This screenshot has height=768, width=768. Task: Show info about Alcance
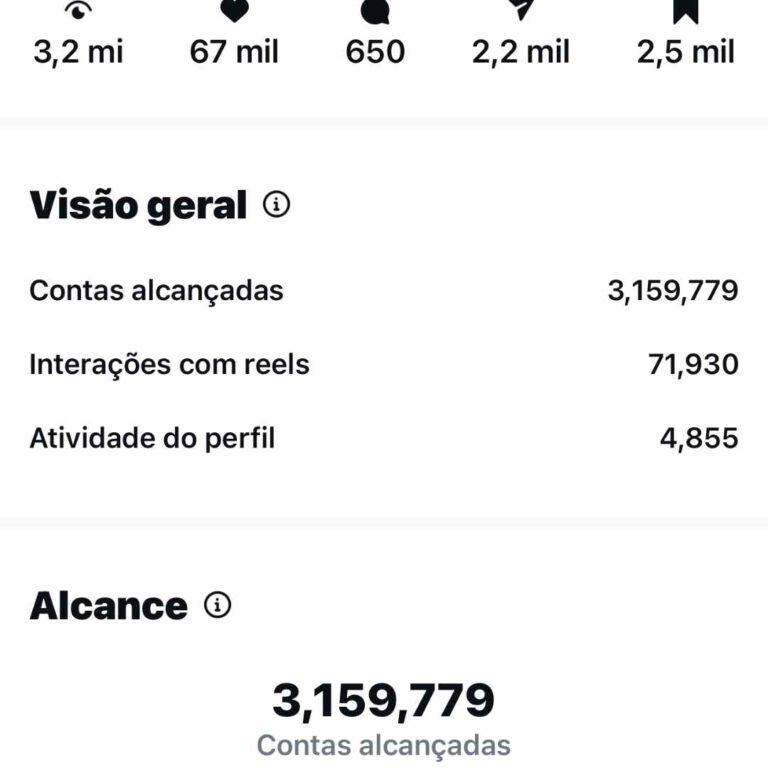point(217,605)
